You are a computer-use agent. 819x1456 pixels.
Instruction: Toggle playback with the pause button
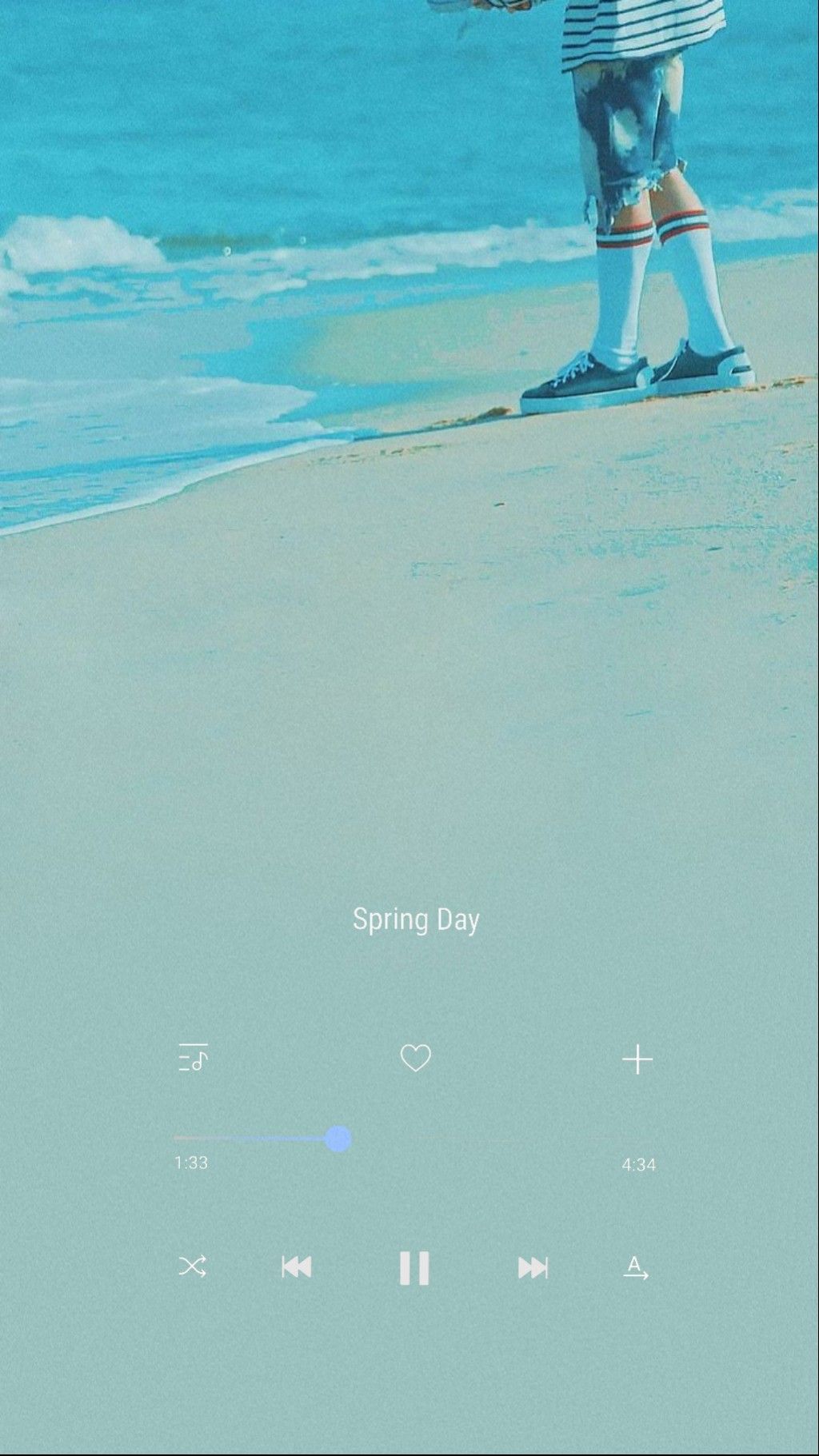coord(415,1268)
